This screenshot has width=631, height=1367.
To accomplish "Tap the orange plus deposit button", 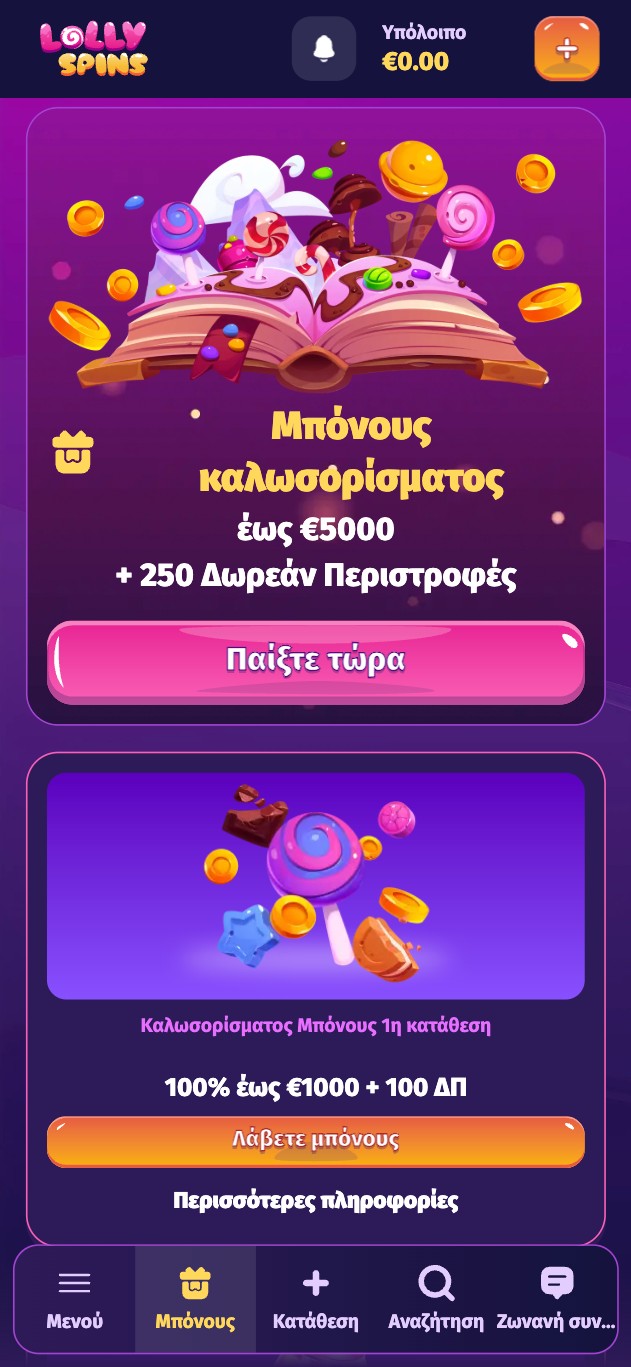I will (567, 49).
